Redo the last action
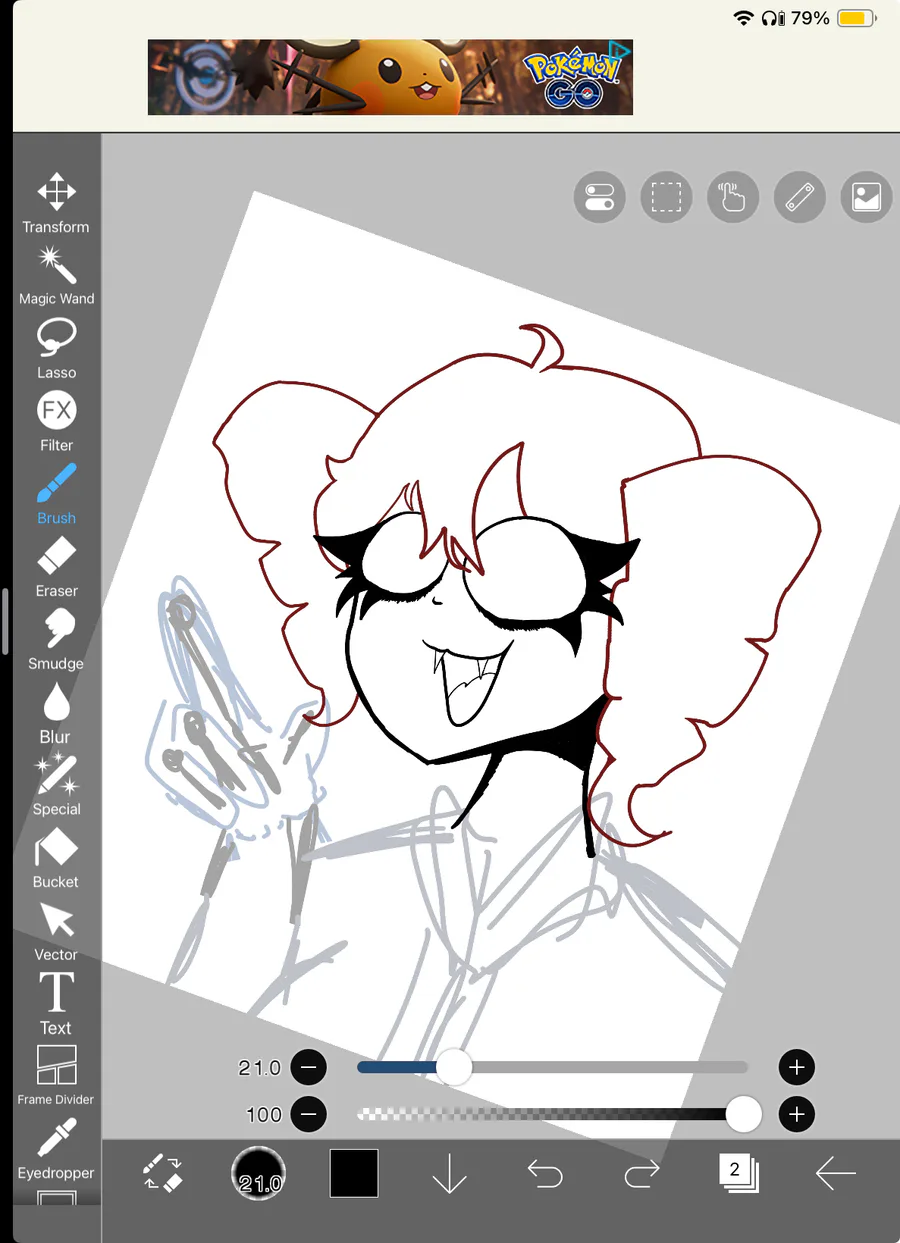Image resolution: width=900 pixels, height=1243 pixels. click(x=641, y=1173)
